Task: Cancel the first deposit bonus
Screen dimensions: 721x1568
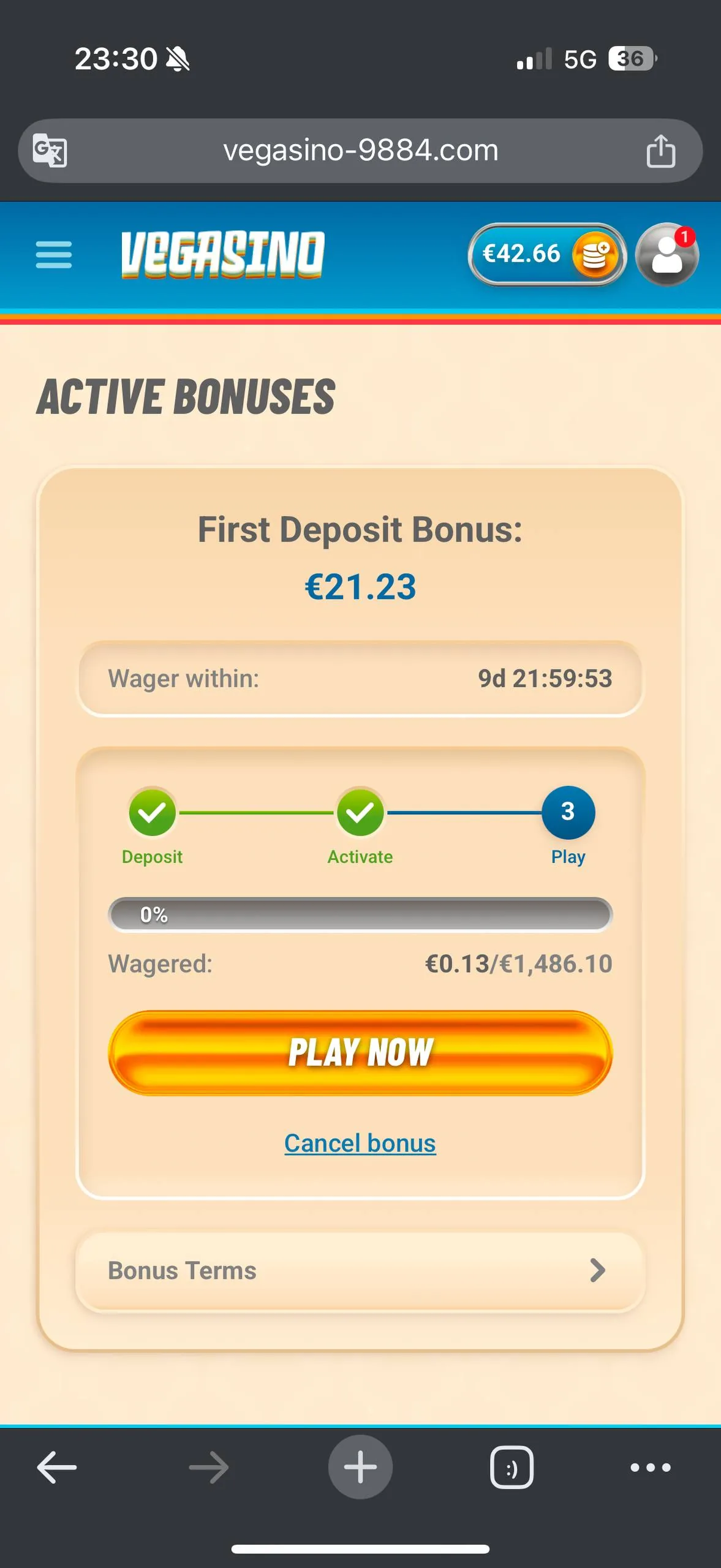Action: [360, 1143]
